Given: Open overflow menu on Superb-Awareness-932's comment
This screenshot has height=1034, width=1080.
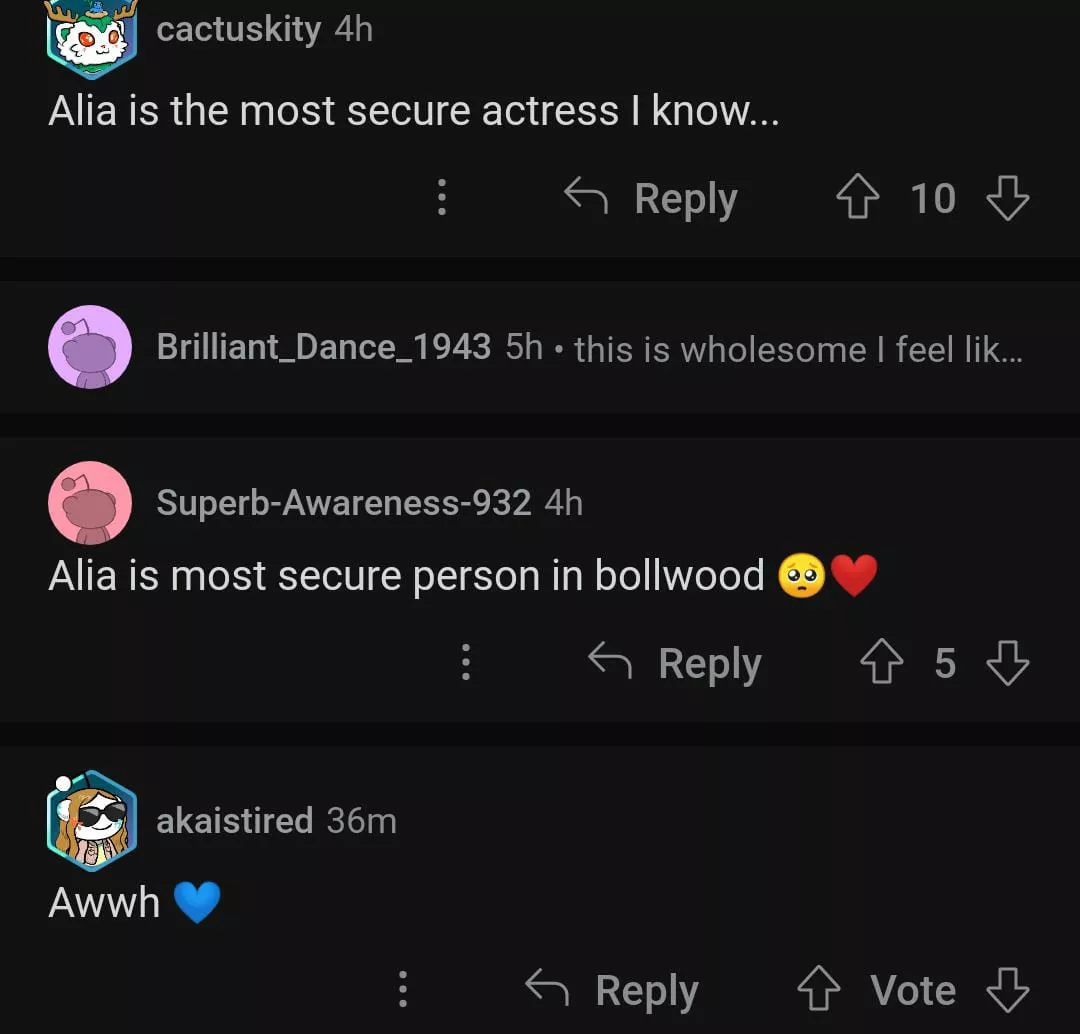Looking at the screenshot, I should tap(465, 663).
